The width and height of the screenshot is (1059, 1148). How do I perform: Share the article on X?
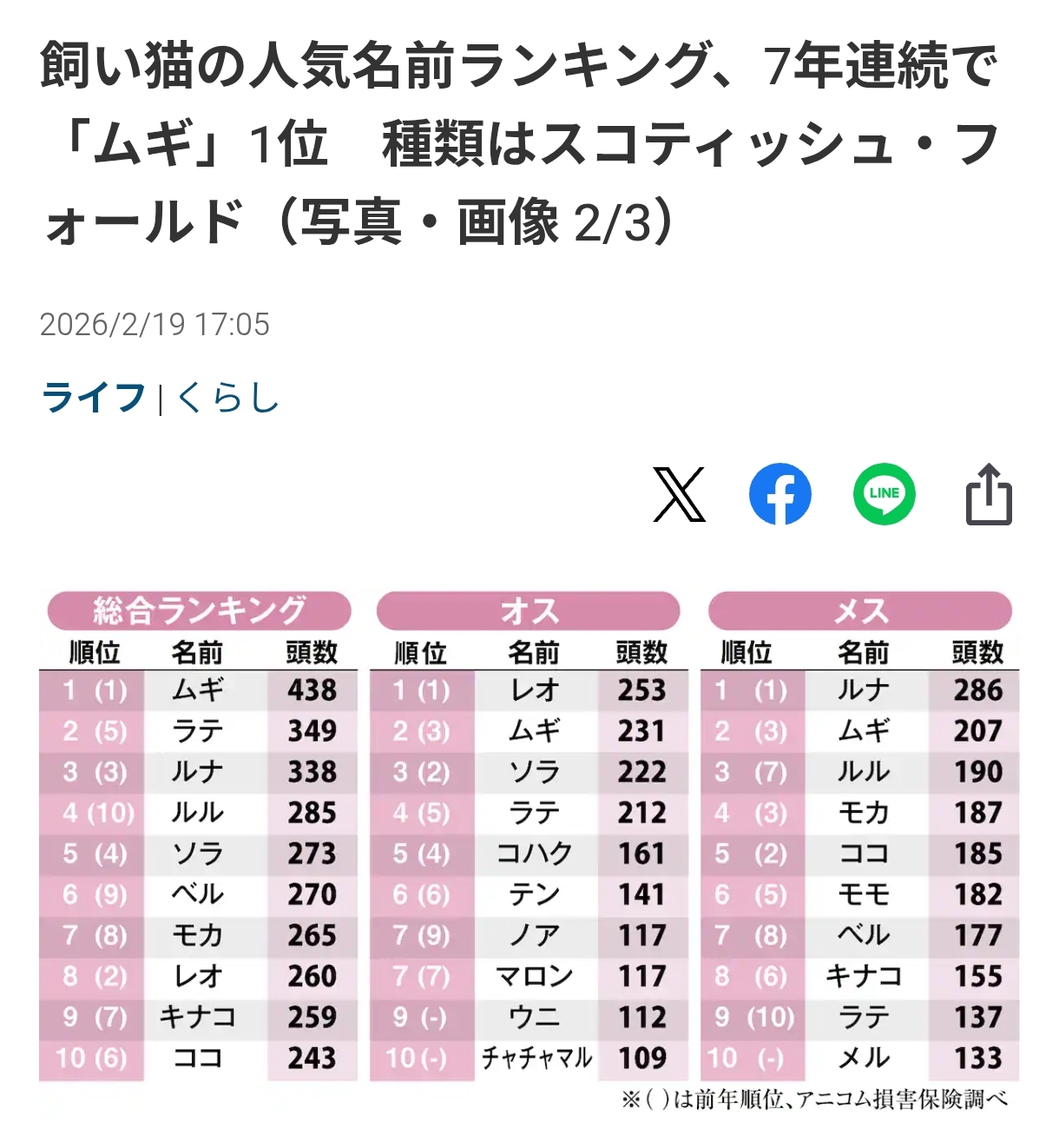679,494
